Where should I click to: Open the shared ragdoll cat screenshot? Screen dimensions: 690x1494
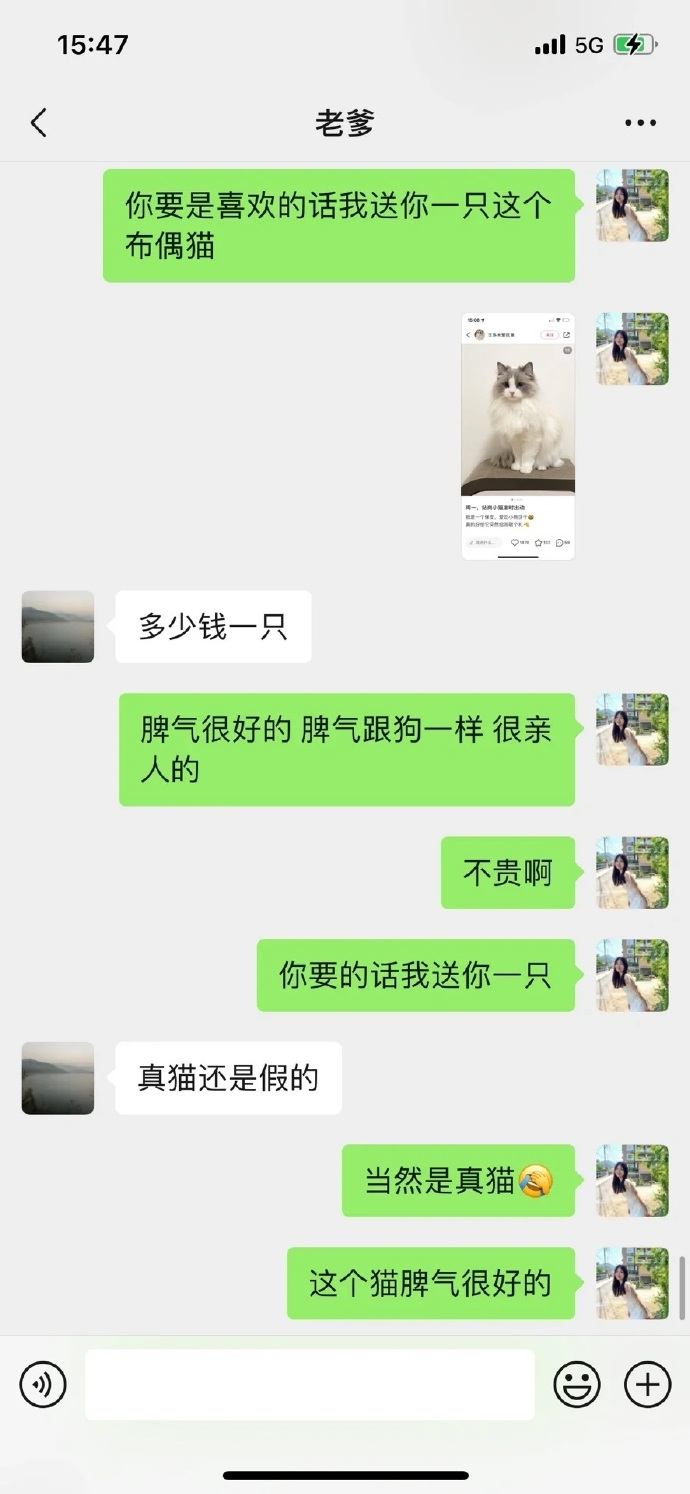[x=517, y=436]
